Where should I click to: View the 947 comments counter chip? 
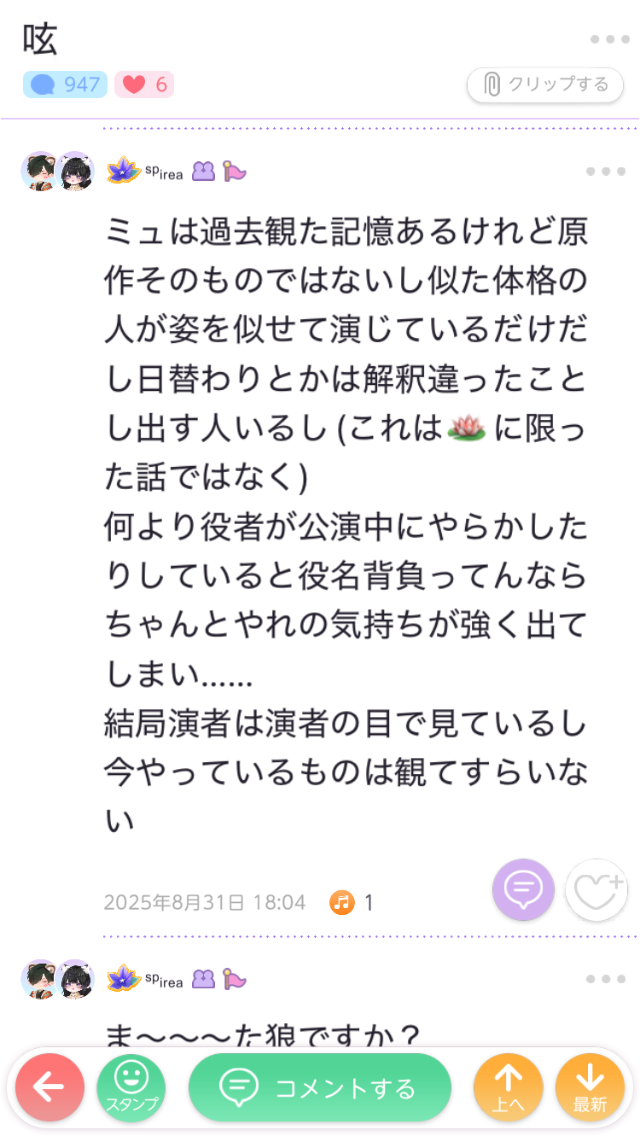[65, 85]
